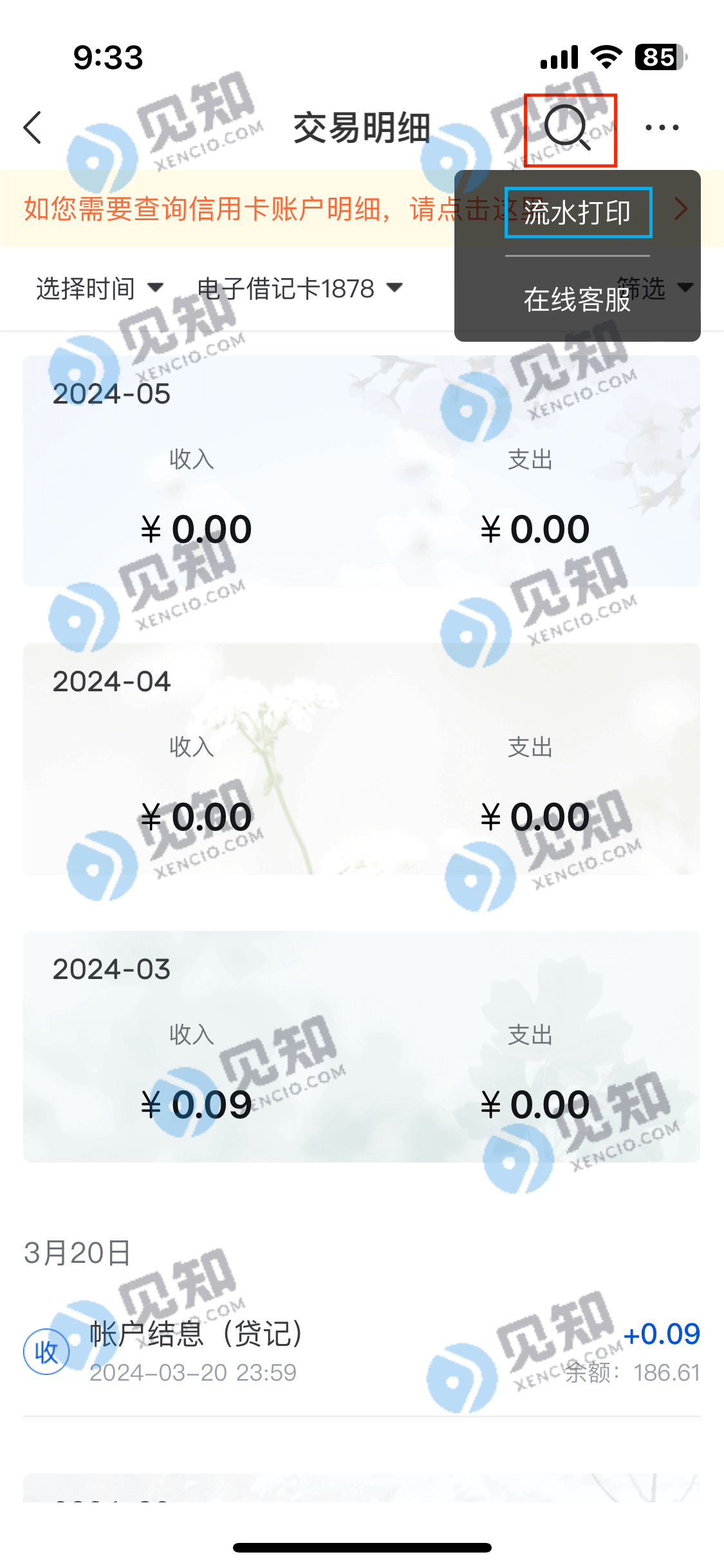Screen dimensions: 724x1568
Task: Open the 2024-05 monthly summary card
Action: (x=360, y=470)
